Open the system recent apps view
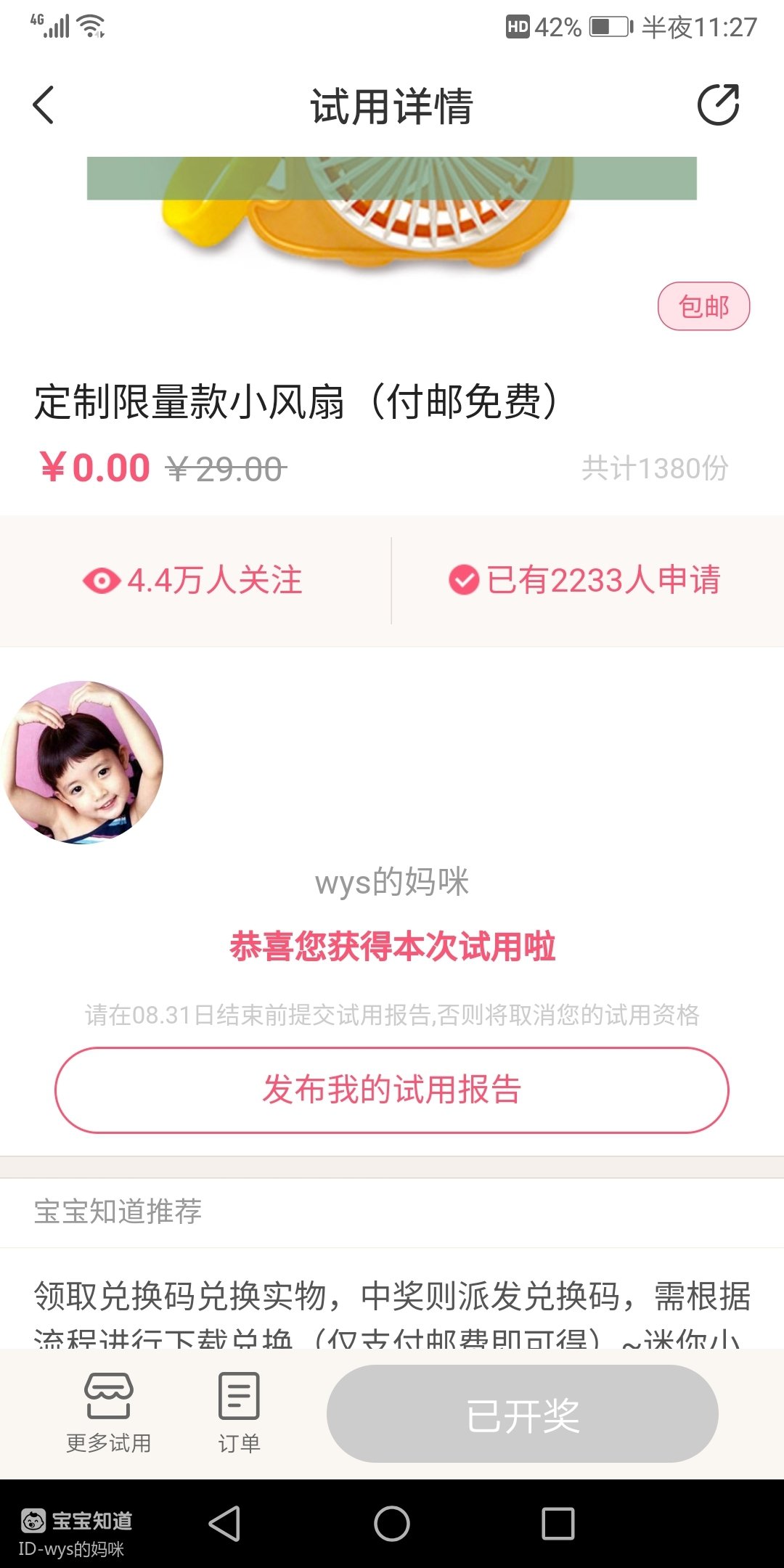Image resolution: width=784 pixels, height=1568 pixels. pos(558,1523)
